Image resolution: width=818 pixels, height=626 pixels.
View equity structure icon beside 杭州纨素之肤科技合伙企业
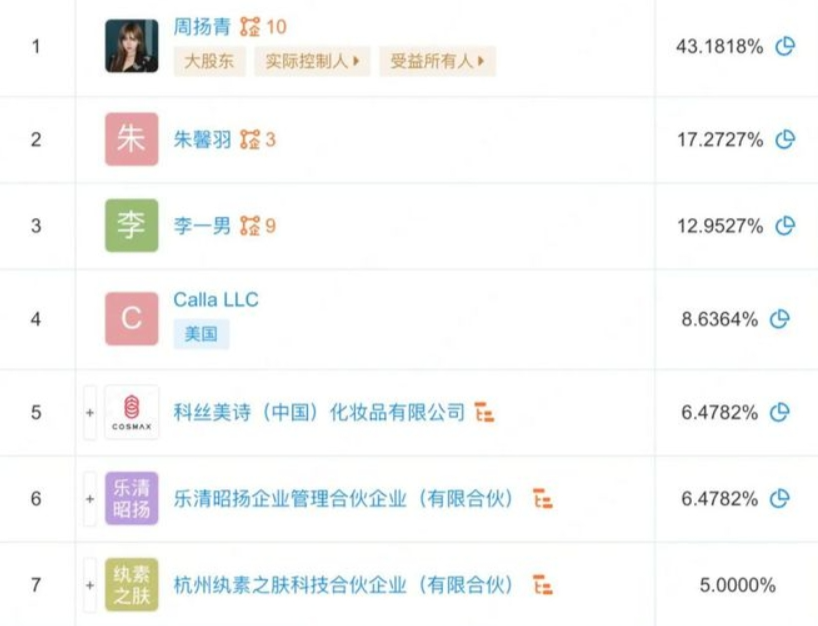(x=543, y=585)
